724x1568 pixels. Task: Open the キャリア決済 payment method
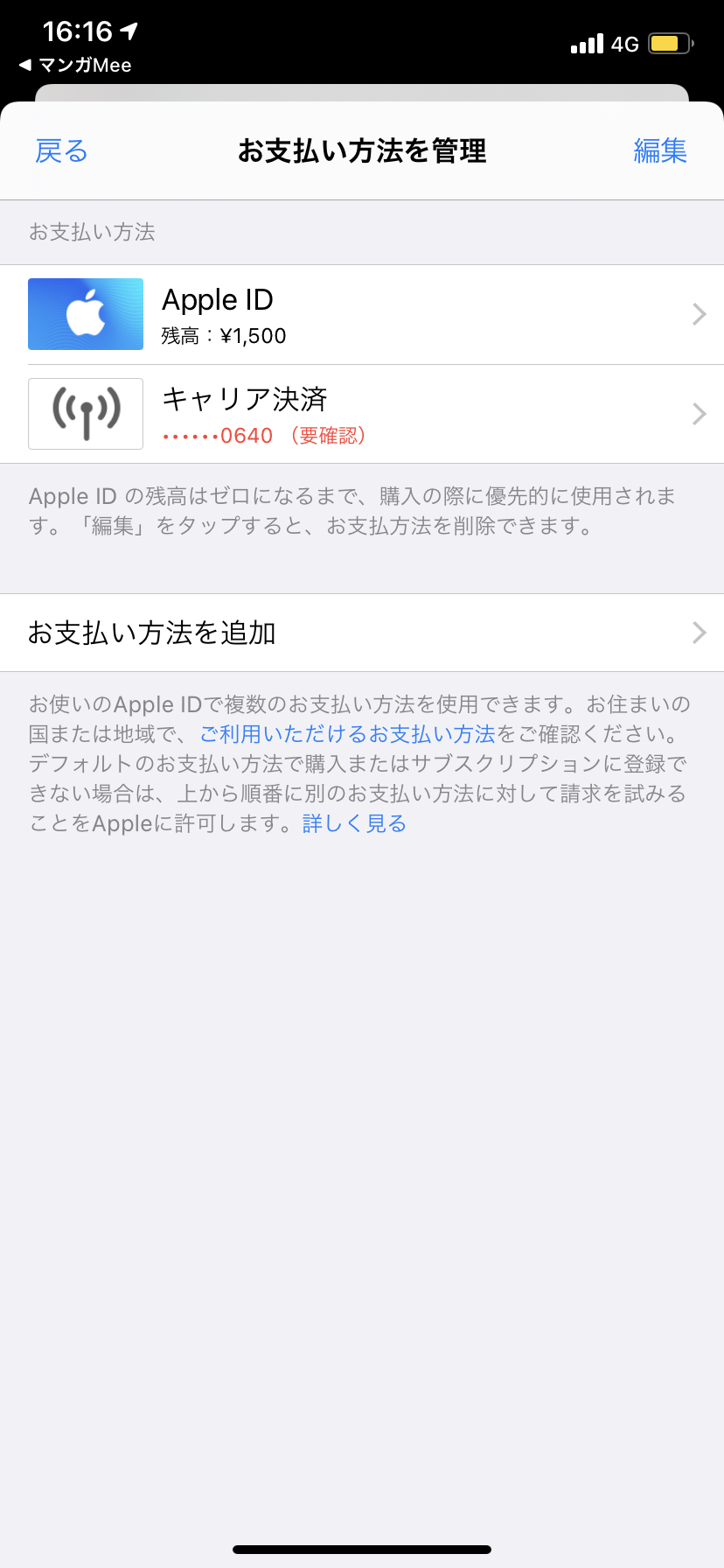click(362, 414)
